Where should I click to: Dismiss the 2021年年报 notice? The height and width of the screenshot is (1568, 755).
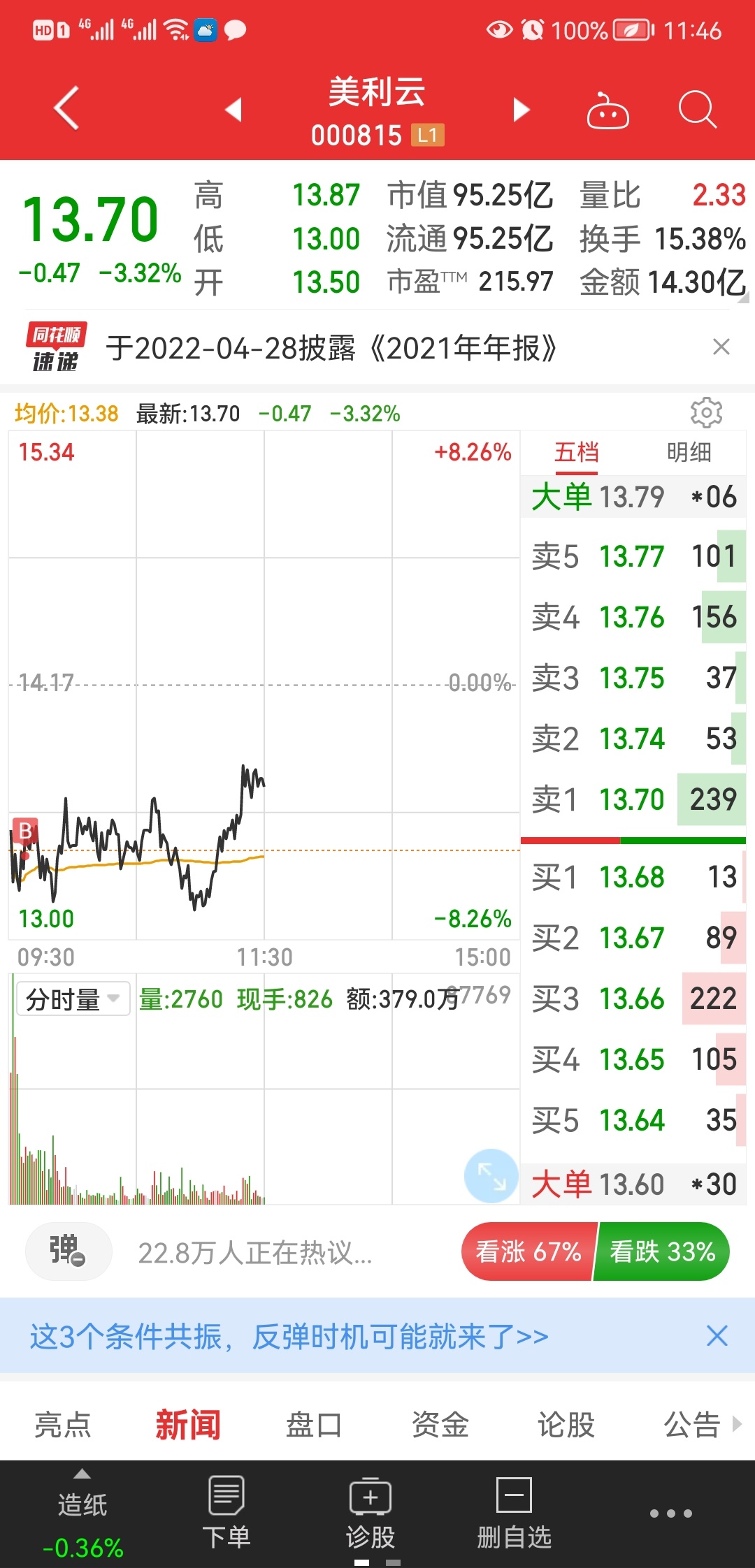tap(721, 347)
